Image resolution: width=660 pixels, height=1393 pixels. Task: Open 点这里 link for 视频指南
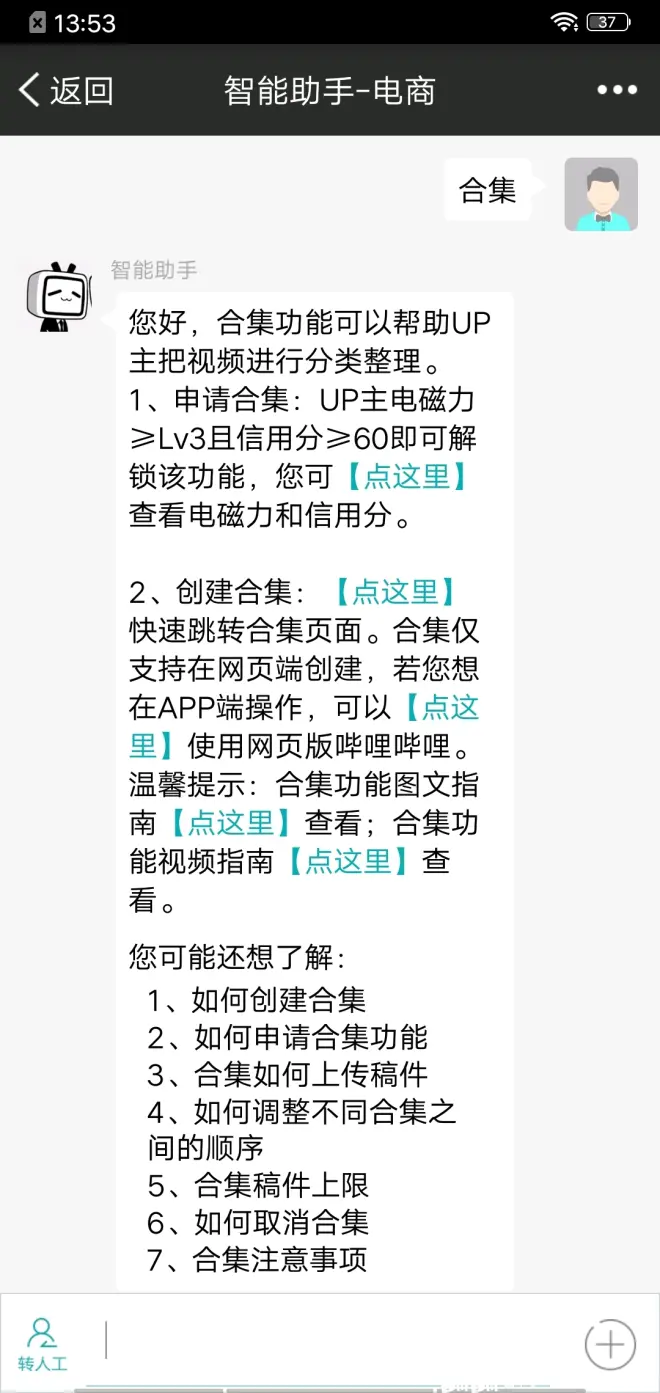pyautogui.click(x=347, y=861)
